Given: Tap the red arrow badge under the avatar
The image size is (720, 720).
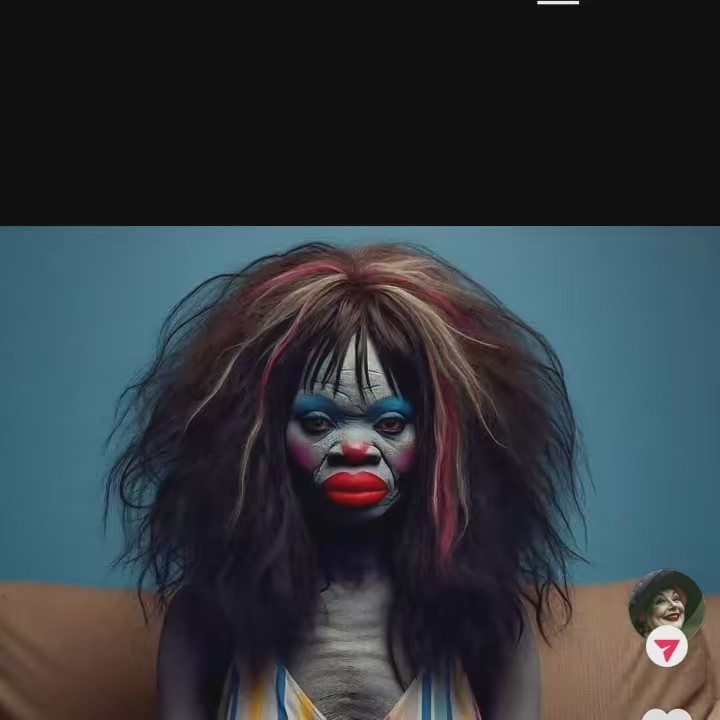Looking at the screenshot, I should (x=666, y=648).
